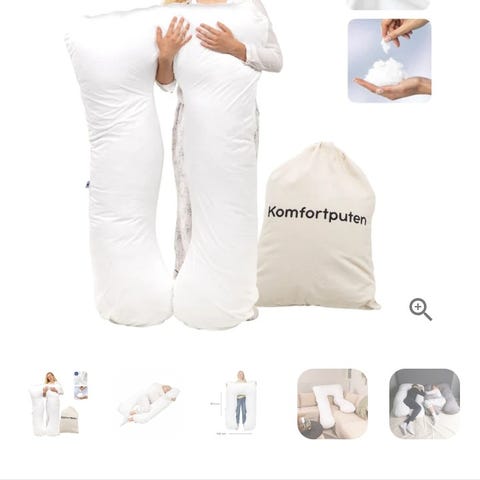Select thumbnail of woman holding pillow with bag
This screenshot has height=480, width=480.
click(58, 403)
